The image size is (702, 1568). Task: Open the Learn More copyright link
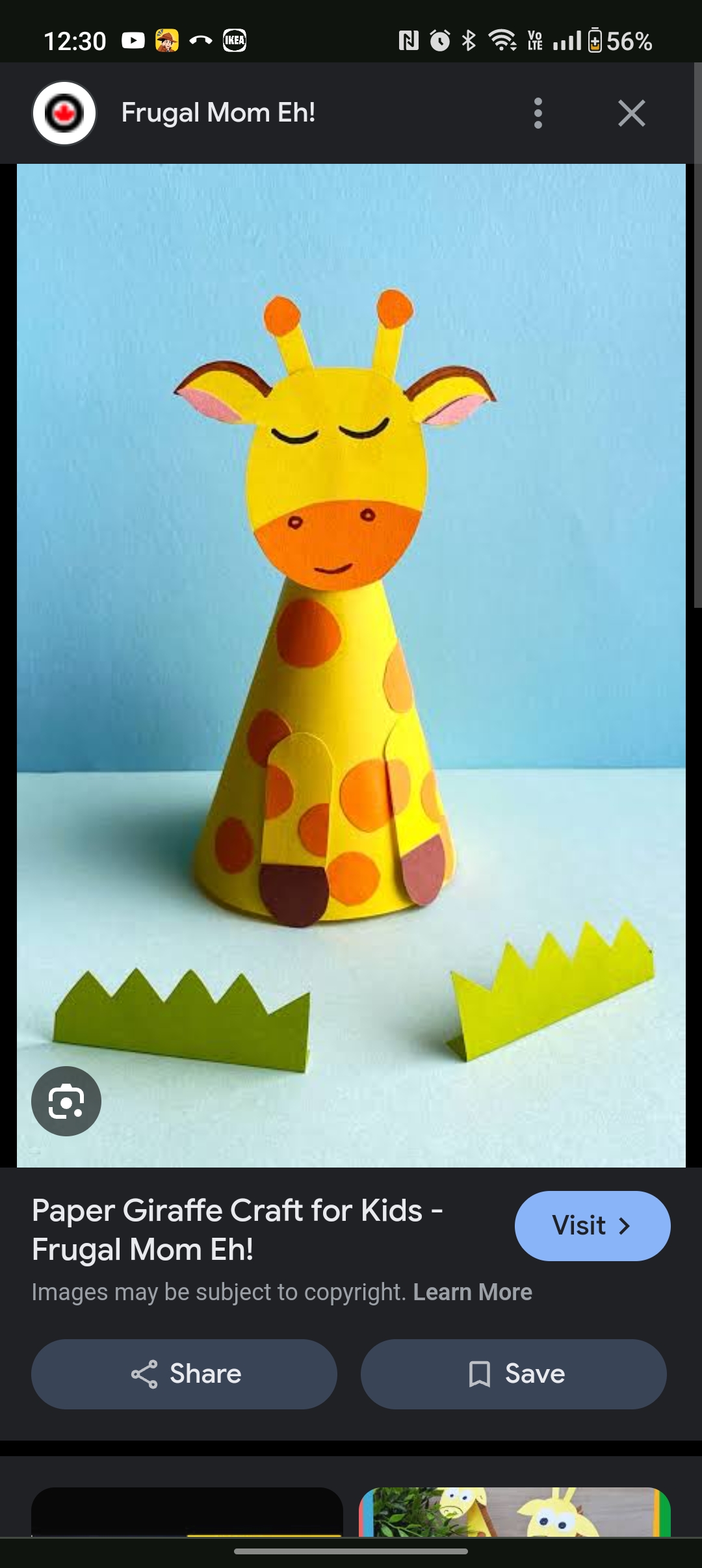pos(473,1292)
